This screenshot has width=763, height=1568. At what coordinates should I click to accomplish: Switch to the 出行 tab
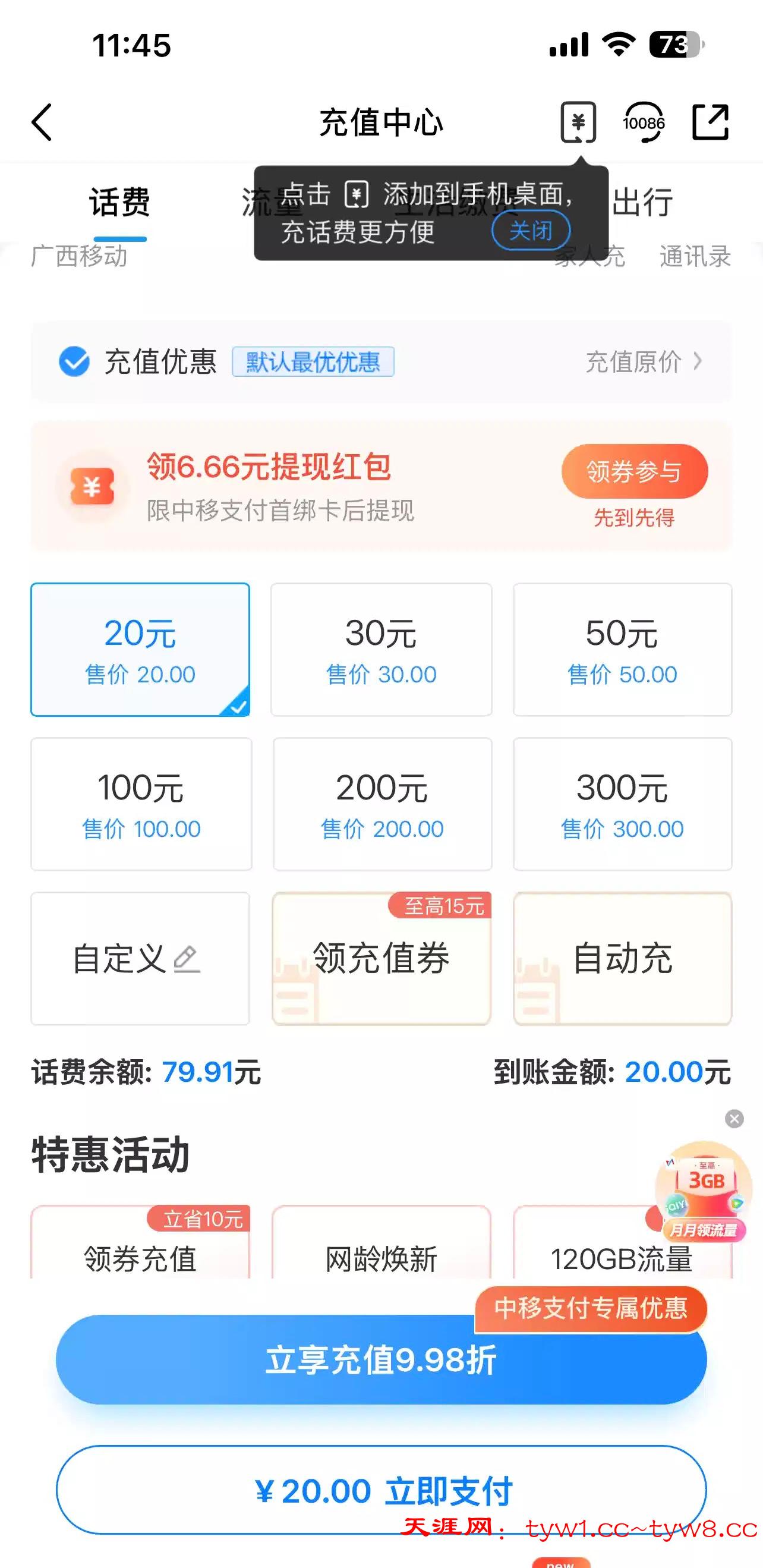coord(642,202)
